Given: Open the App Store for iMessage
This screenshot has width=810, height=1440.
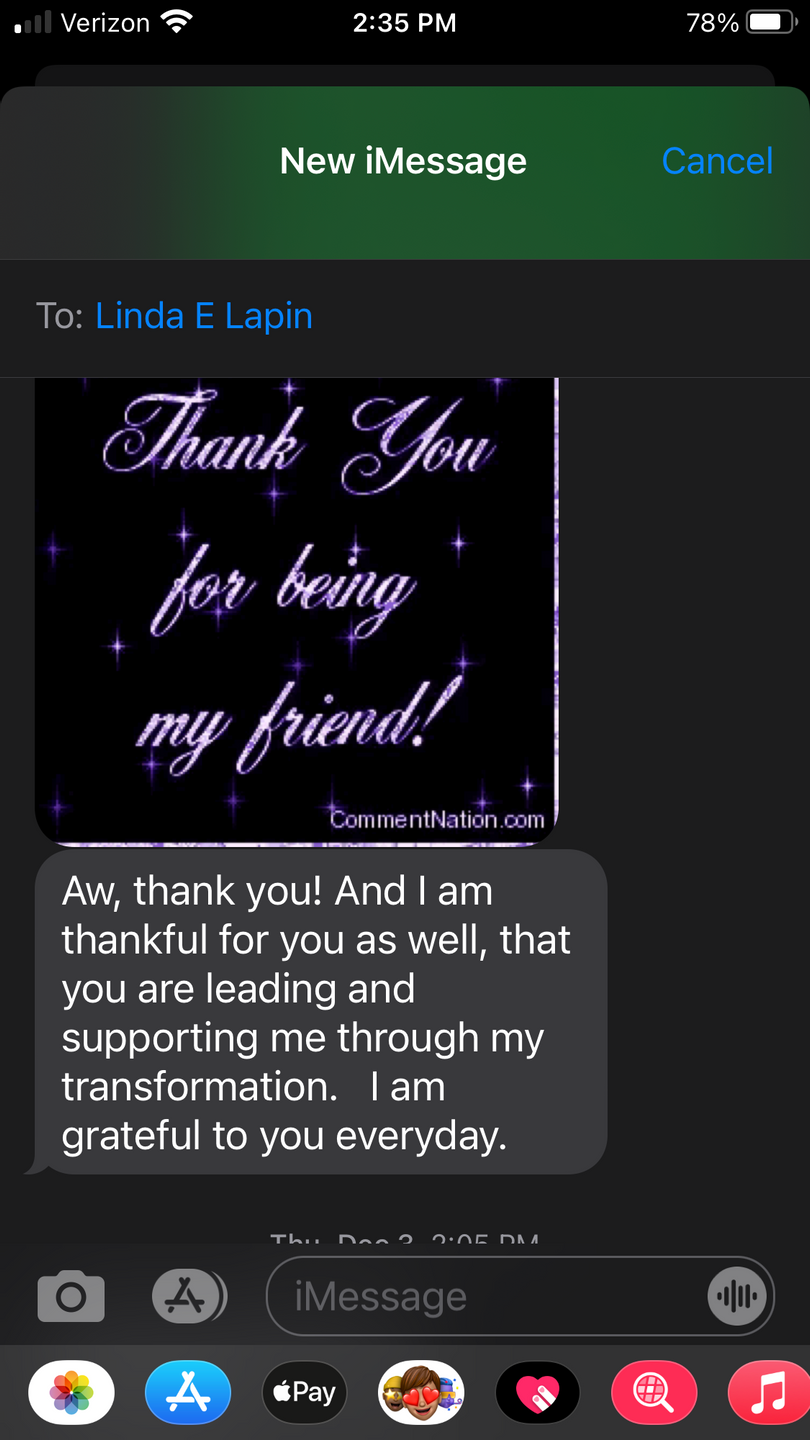Looking at the screenshot, I should (x=188, y=1392).
